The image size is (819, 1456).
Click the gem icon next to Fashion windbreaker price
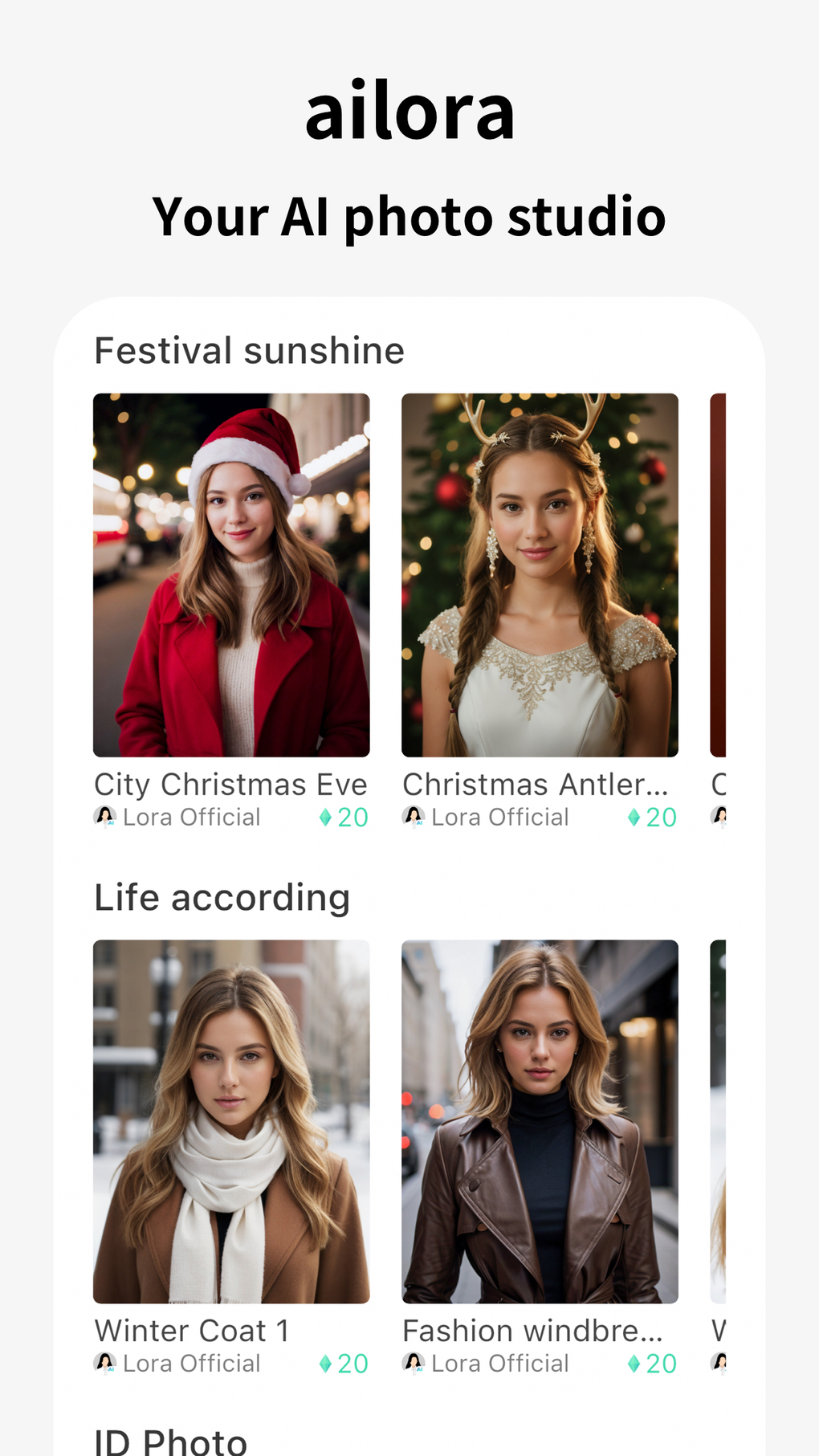pyautogui.click(x=634, y=1363)
